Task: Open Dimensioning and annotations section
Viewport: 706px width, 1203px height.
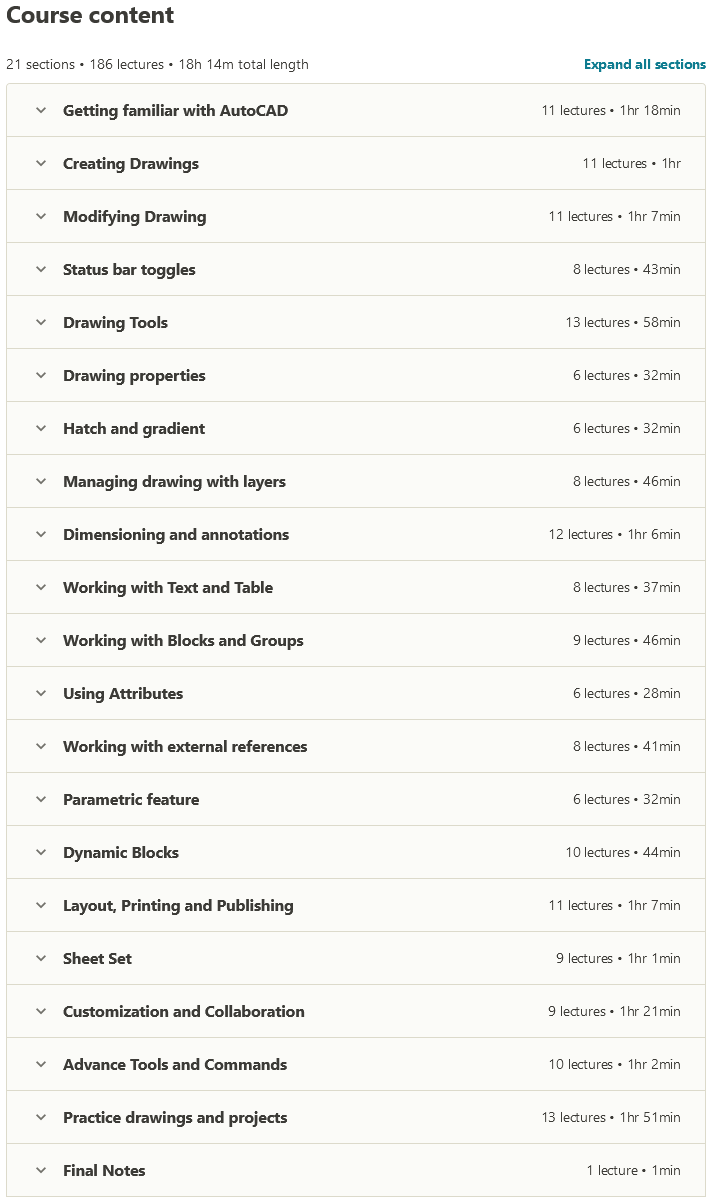Action: coord(356,534)
